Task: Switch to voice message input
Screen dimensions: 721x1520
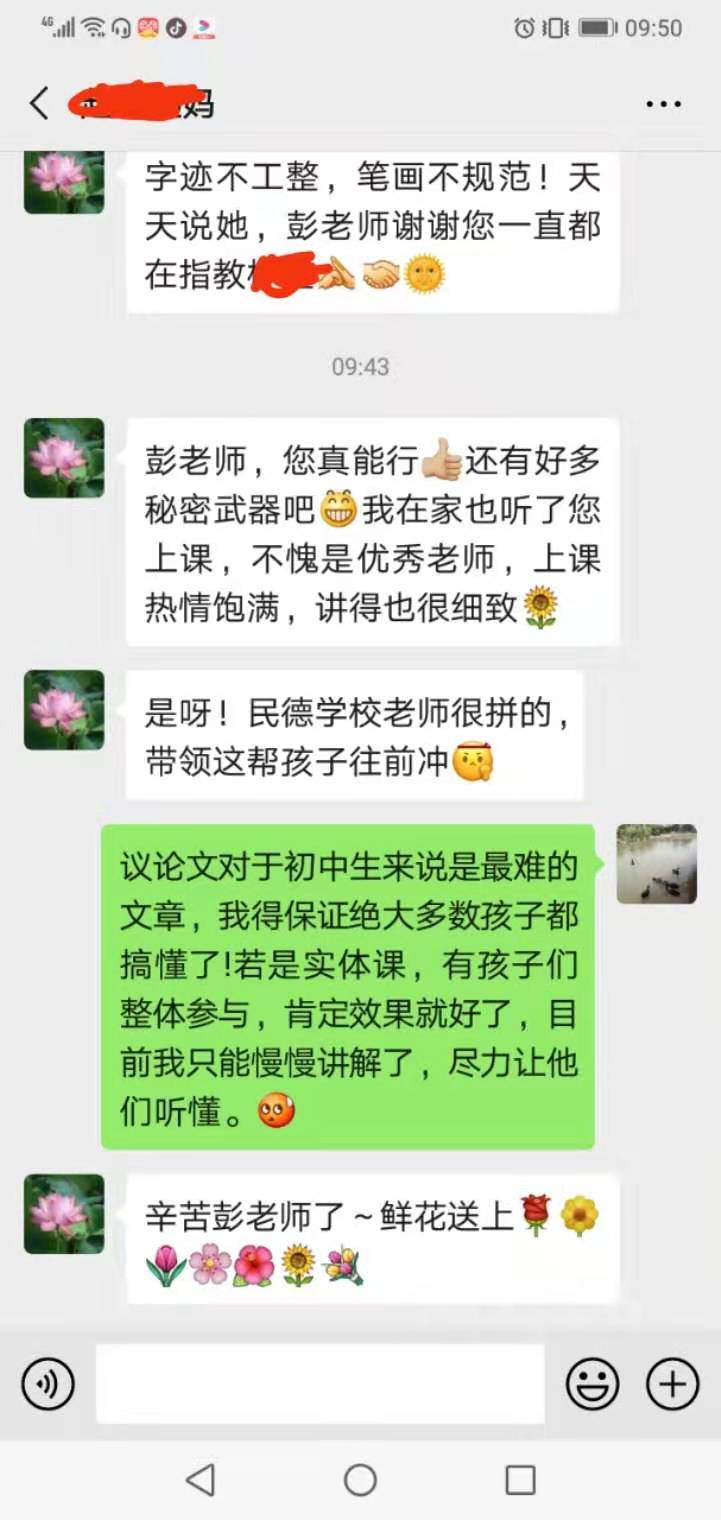Action: pyautogui.click(x=47, y=1384)
